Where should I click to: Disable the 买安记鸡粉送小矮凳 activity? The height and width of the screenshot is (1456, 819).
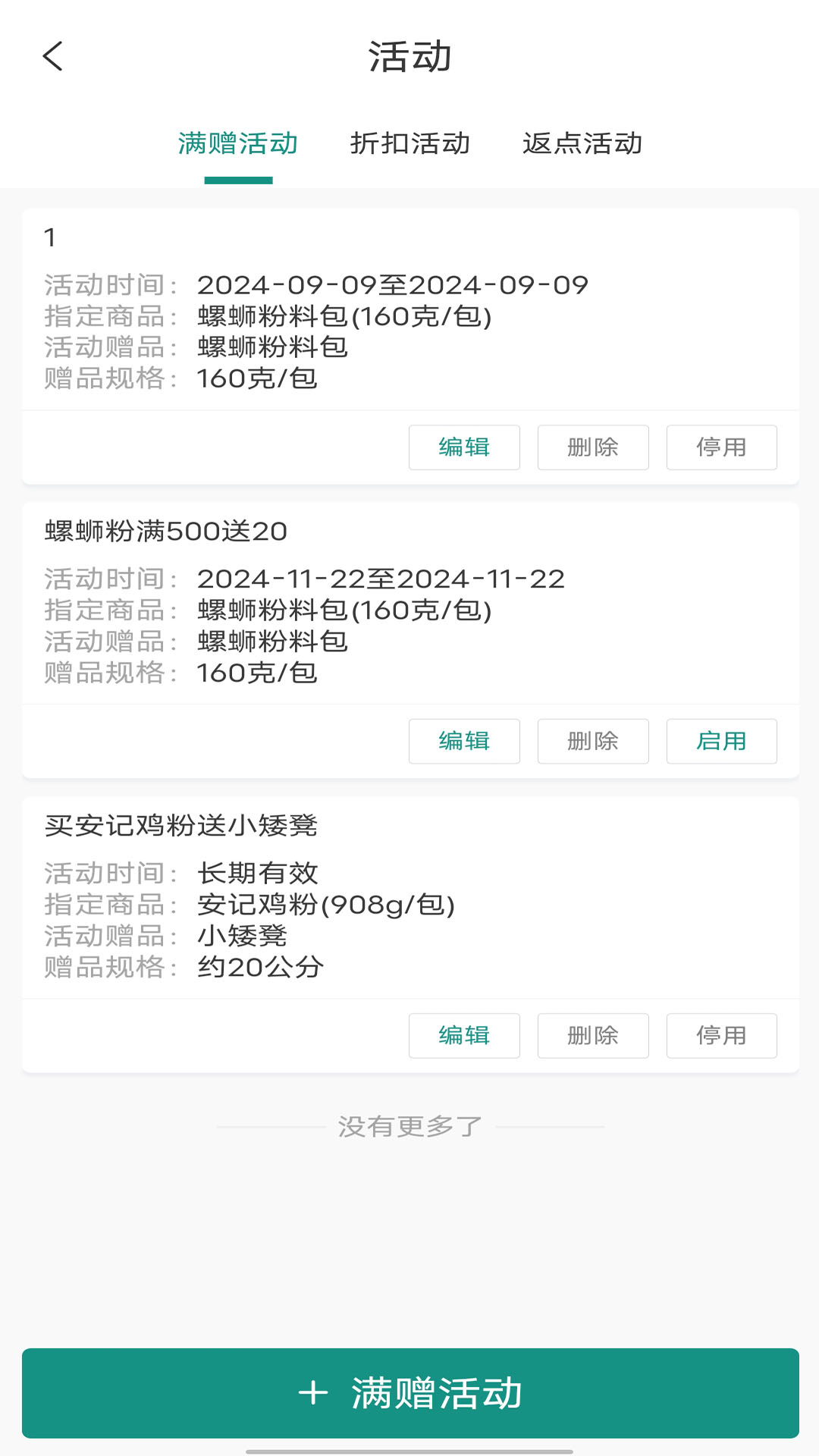point(722,1035)
